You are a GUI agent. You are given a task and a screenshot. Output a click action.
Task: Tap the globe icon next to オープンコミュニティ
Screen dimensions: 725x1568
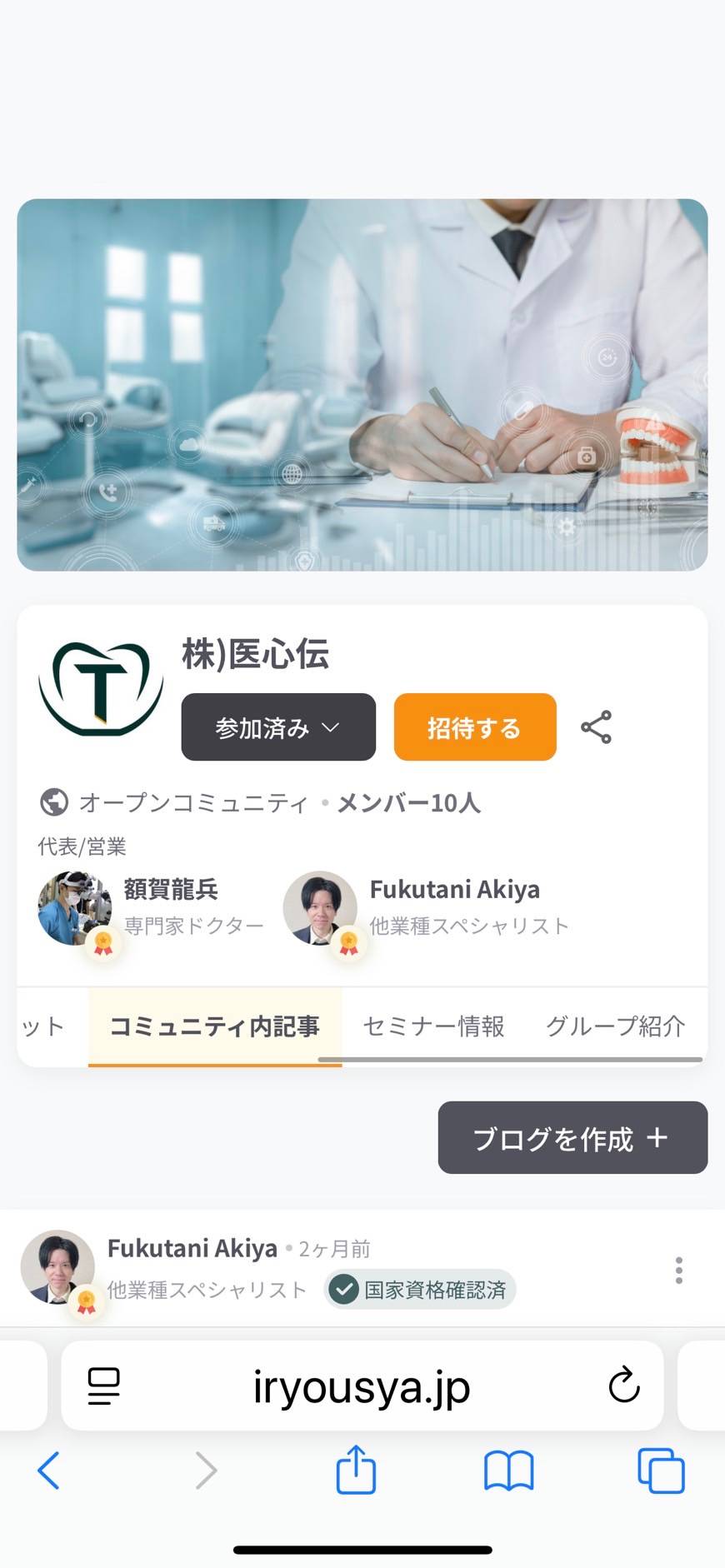click(x=52, y=802)
